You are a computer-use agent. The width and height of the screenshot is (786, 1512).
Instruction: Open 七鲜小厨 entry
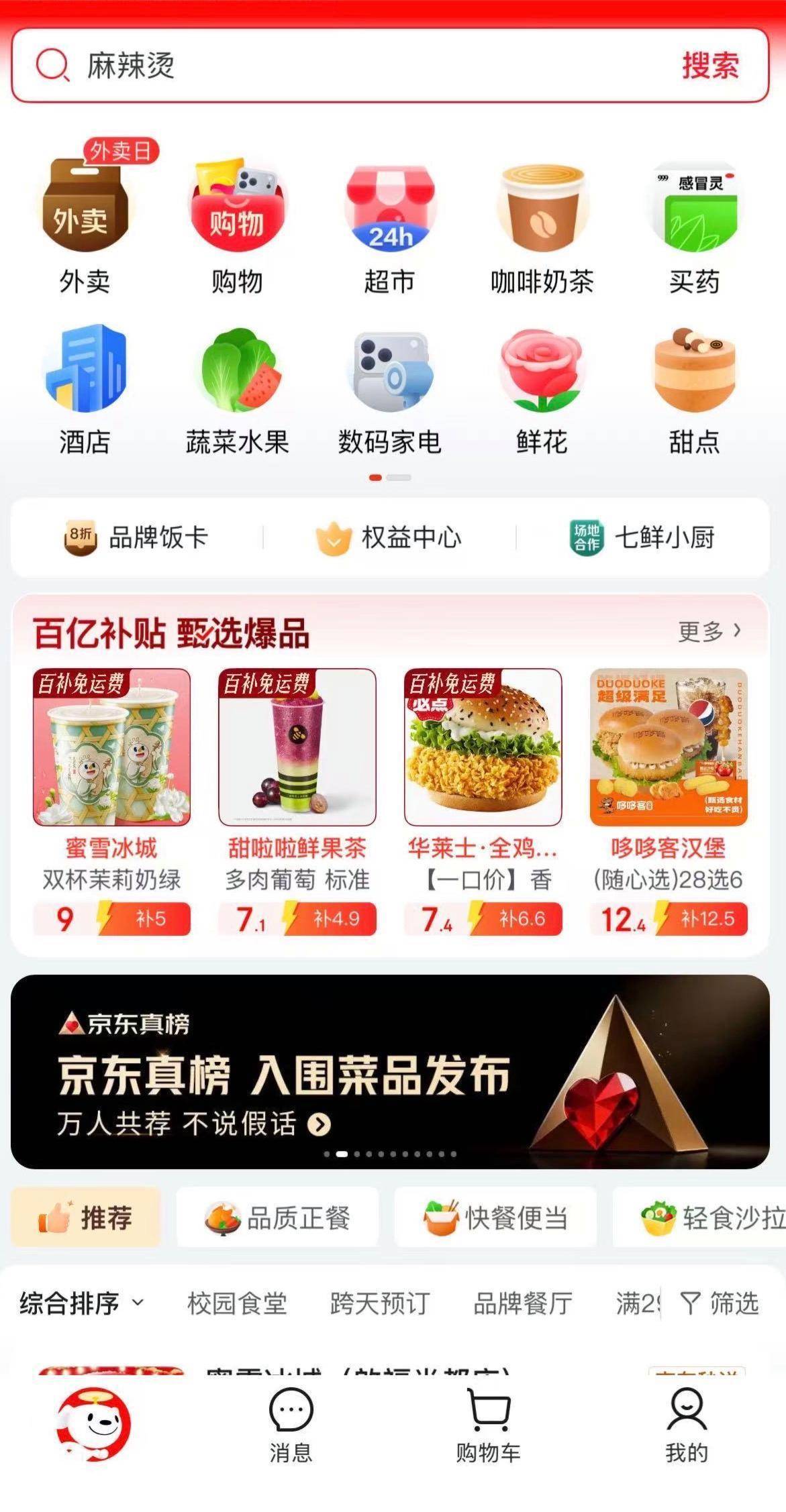[642, 537]
